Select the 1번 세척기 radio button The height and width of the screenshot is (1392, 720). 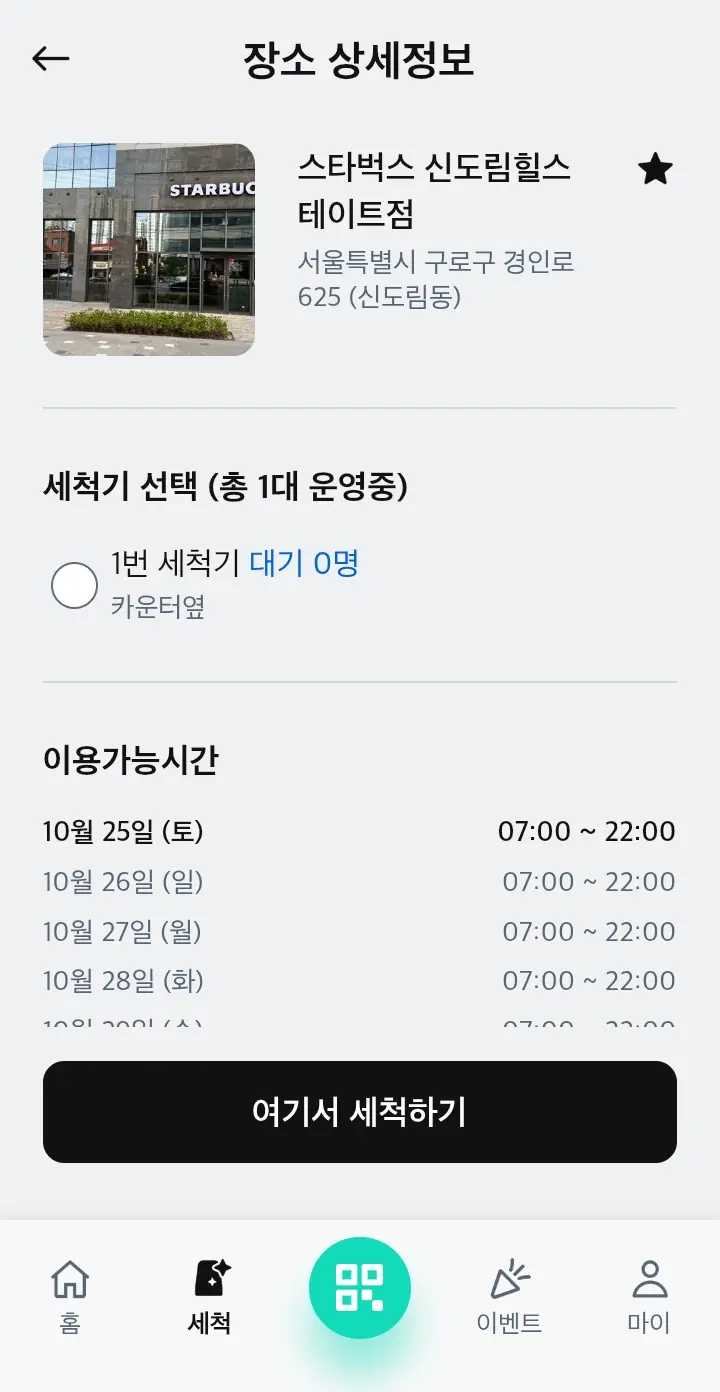74,585
